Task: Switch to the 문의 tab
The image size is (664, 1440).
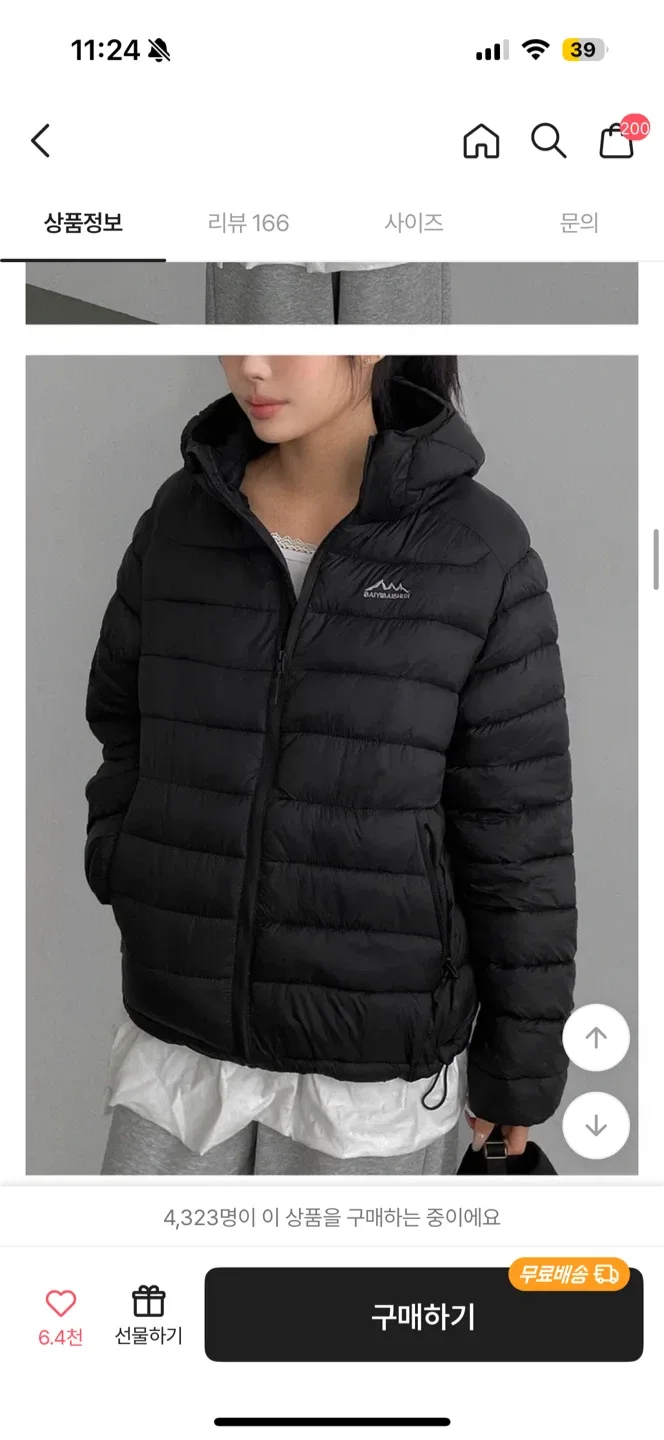Action: point(579,223)
